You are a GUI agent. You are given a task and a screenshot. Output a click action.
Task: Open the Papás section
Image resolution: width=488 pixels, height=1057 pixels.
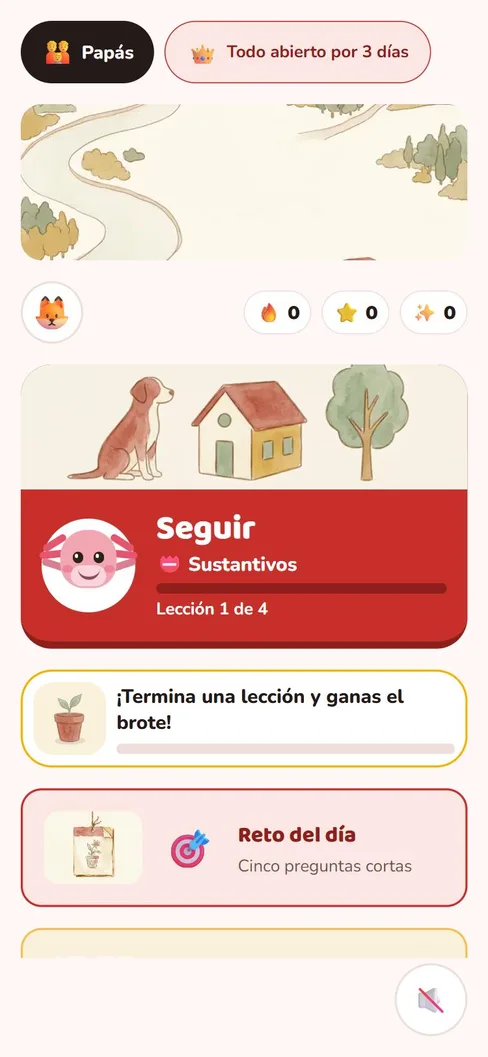[x=87, y=52]
